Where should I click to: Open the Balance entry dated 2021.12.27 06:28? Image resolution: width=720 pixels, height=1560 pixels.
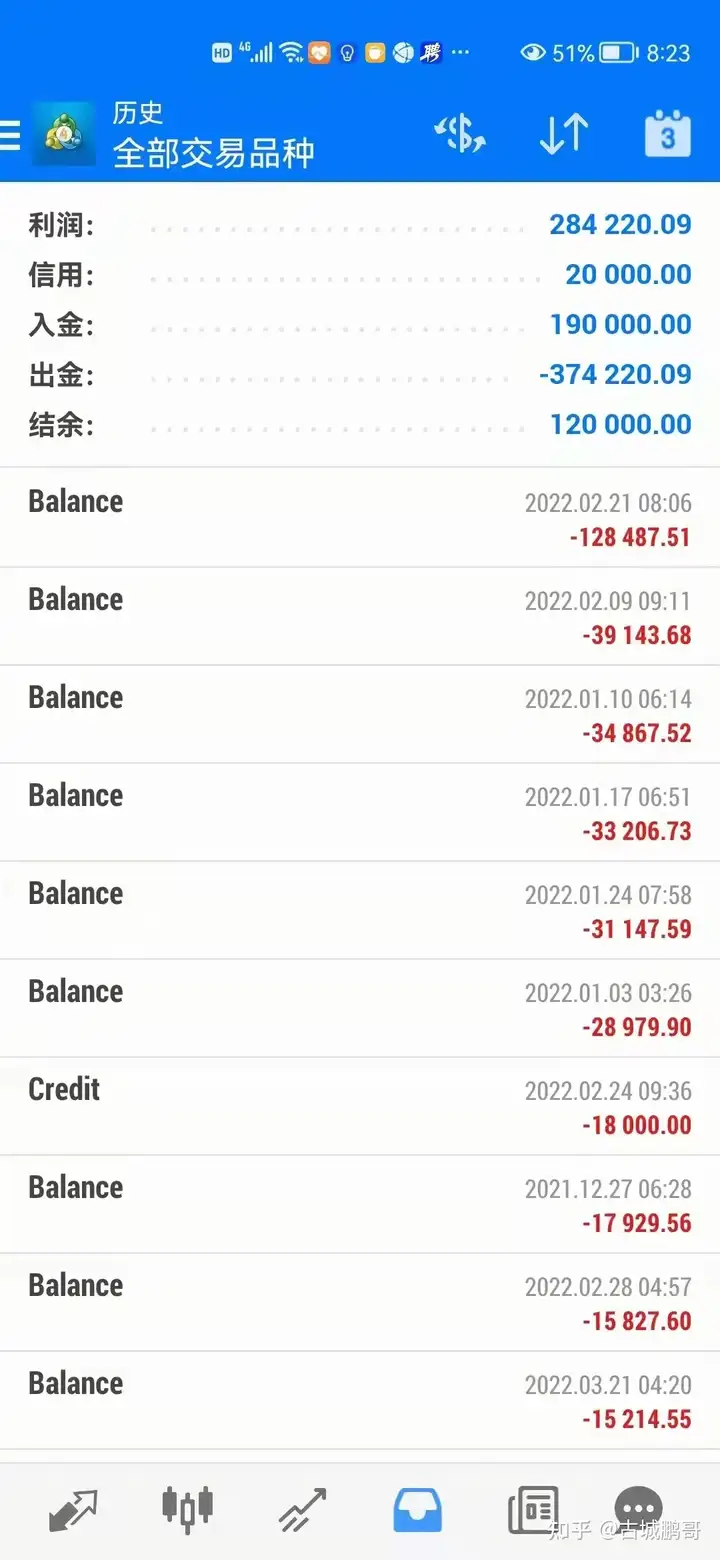point(360,1204)
